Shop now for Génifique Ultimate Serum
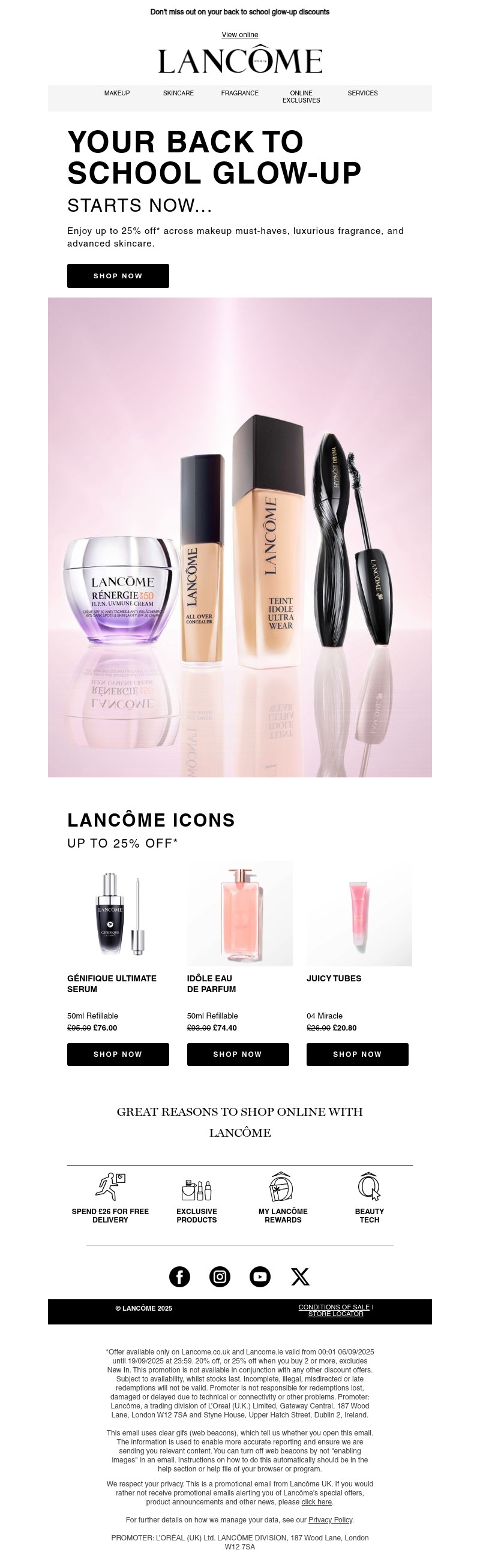The width and height of the screenshot is (480, 1568). point(118,1055)
